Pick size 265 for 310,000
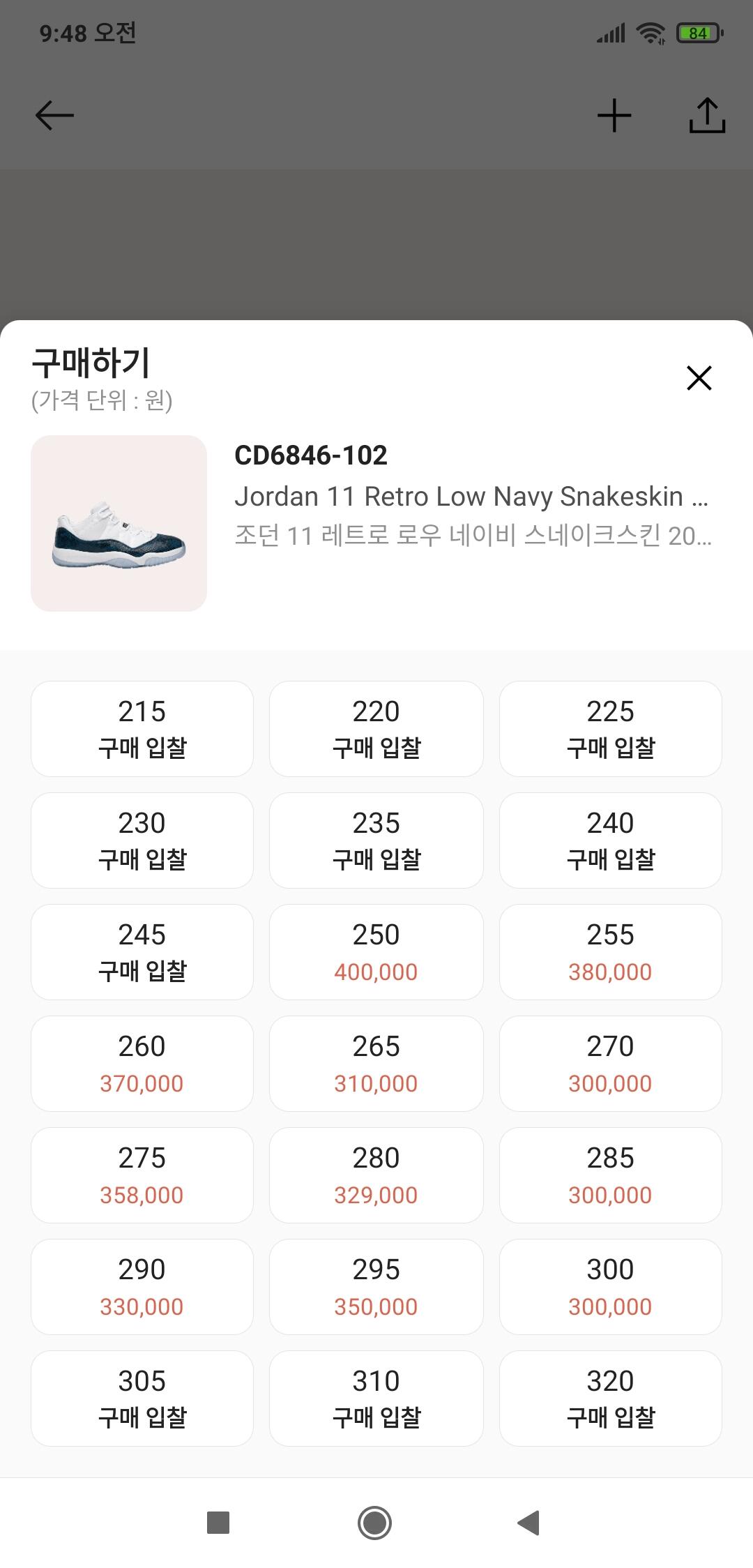 pyautogui.click(x=376, y=1063)
